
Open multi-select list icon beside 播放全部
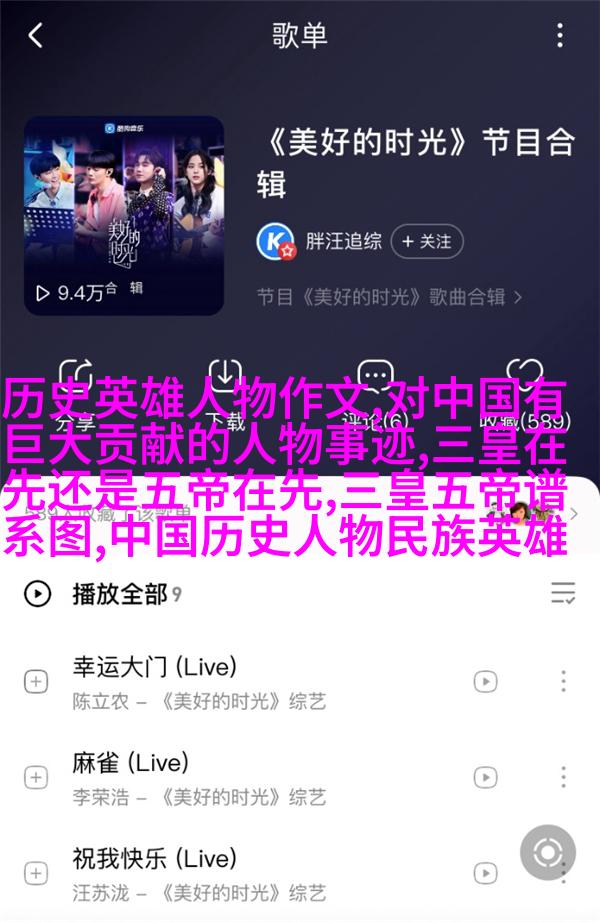tap(563, 594)
